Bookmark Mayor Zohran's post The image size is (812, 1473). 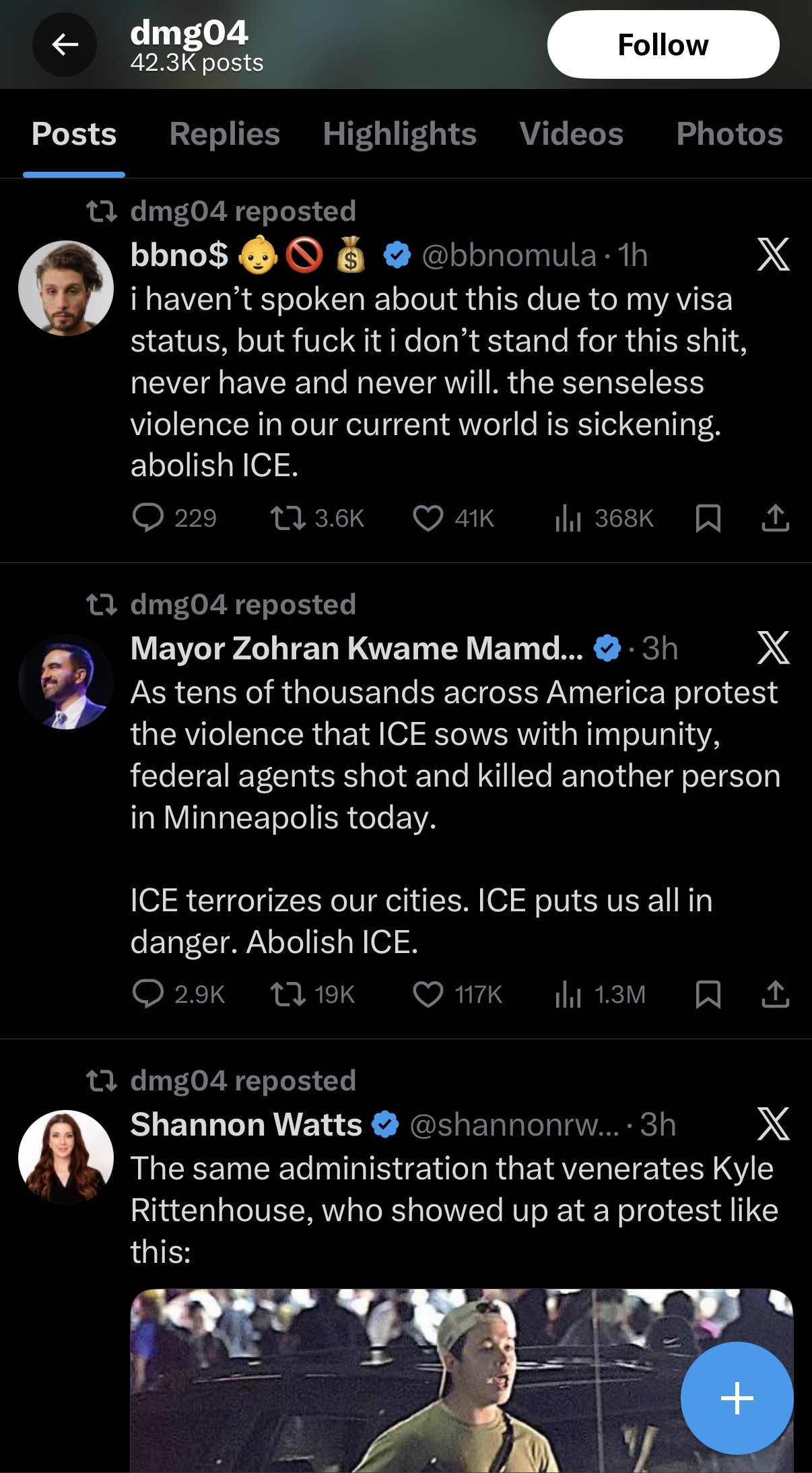tap(708, 994)
